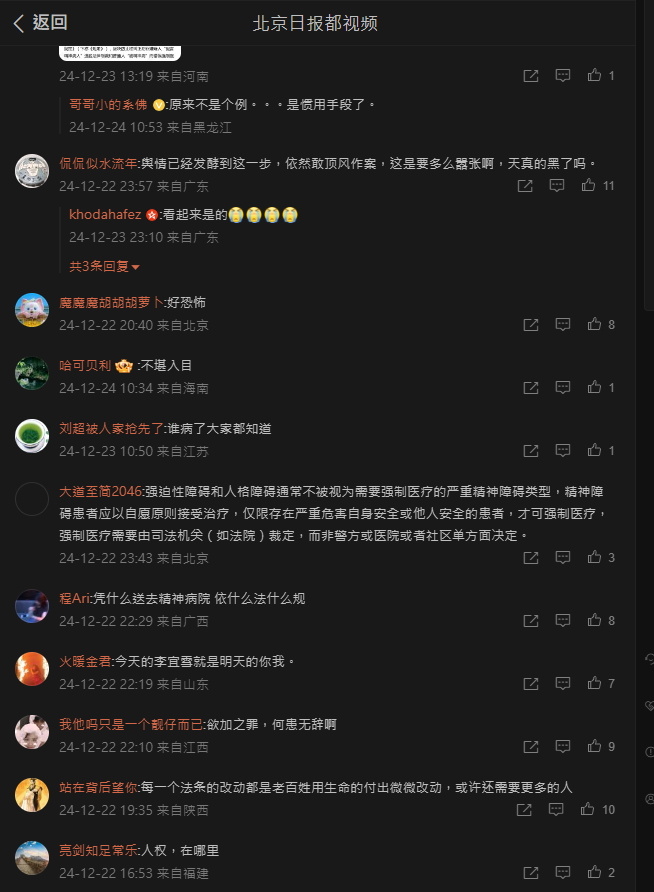
Task: Like 我他吗只是一个靓仔而已's comment
Action: point(594,747)
